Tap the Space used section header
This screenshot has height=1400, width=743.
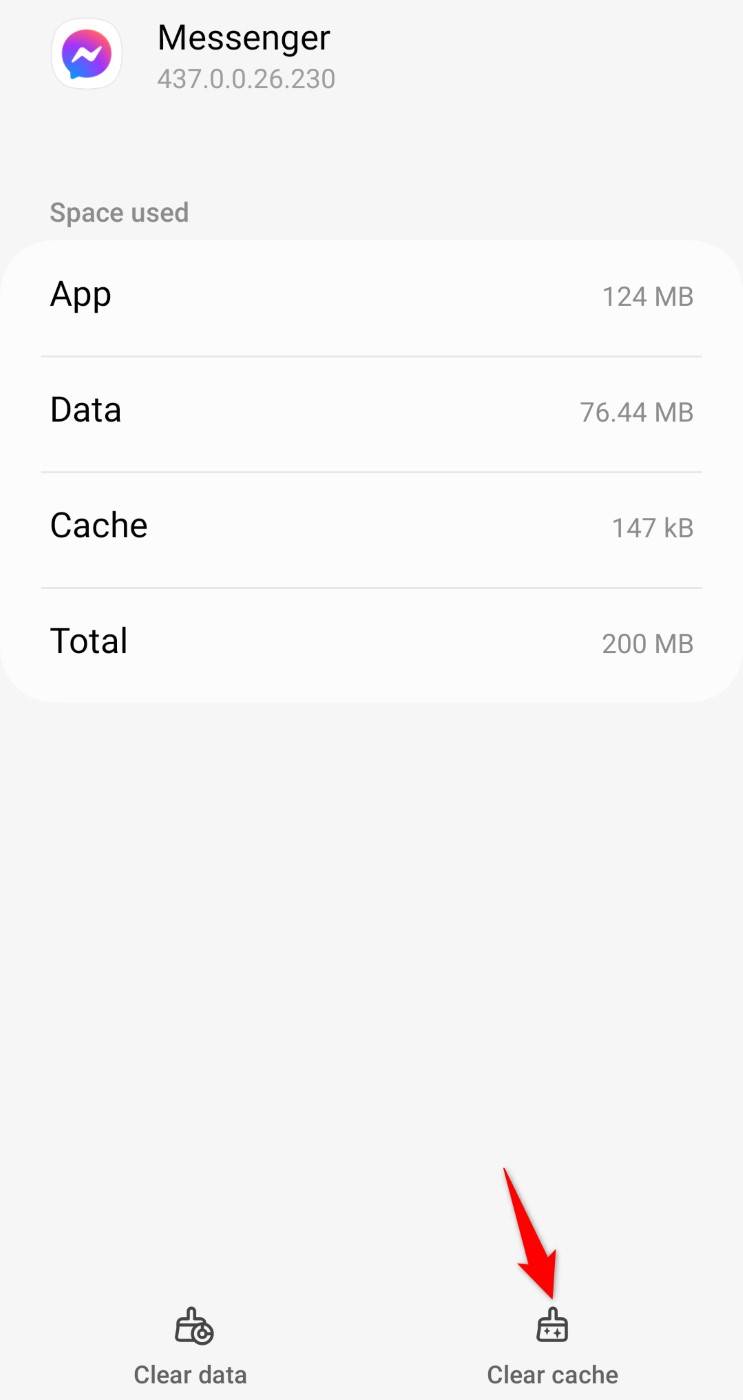(x=119, y=212)
